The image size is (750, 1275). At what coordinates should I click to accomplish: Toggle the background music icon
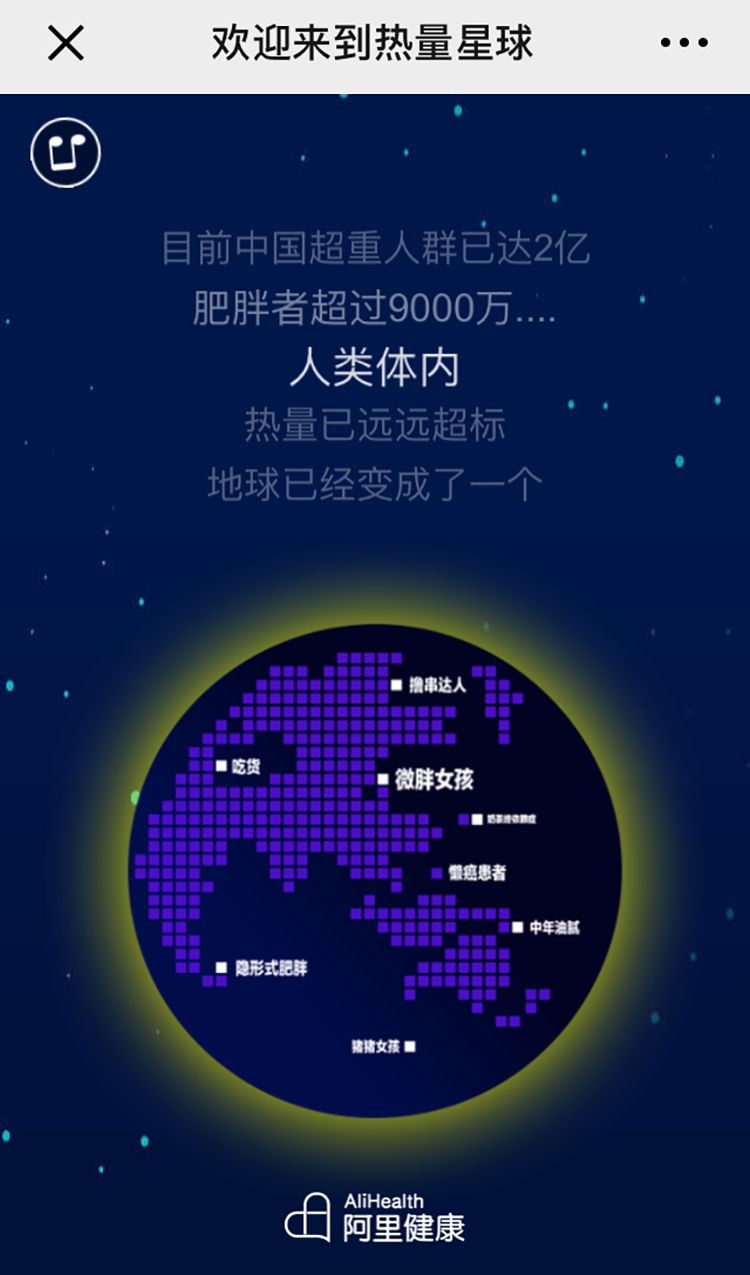click(66, 153)
